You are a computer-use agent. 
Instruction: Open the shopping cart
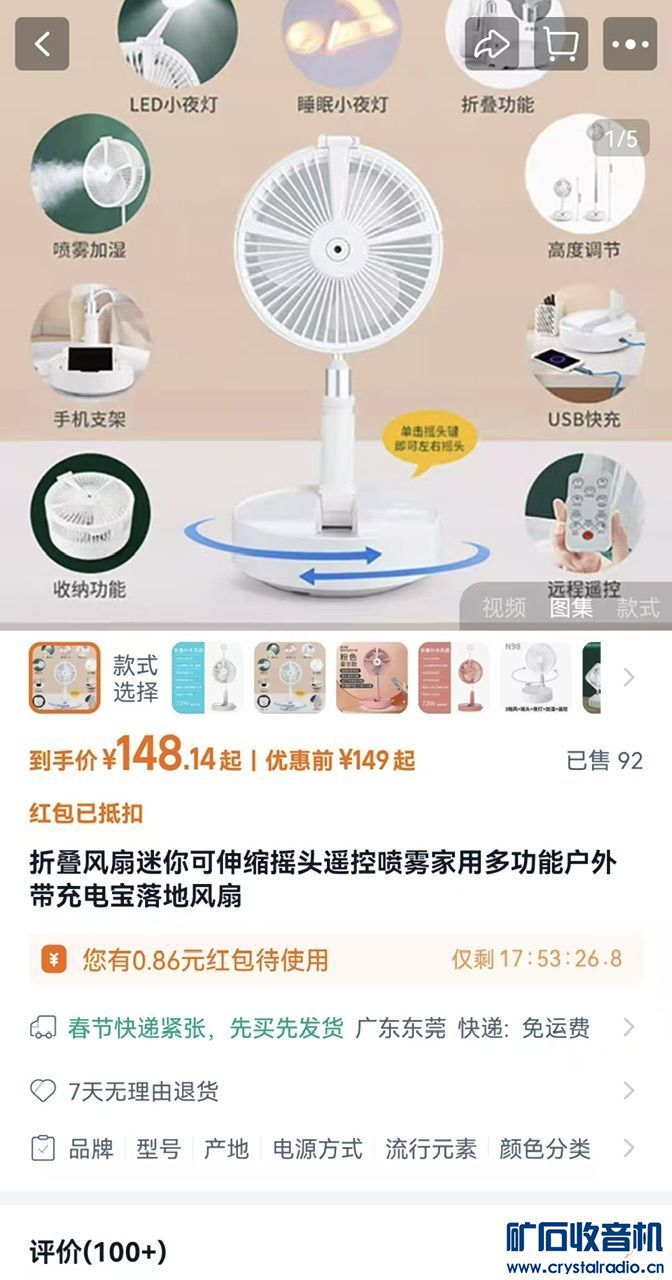pyautogui.click(x=561, y=44)
